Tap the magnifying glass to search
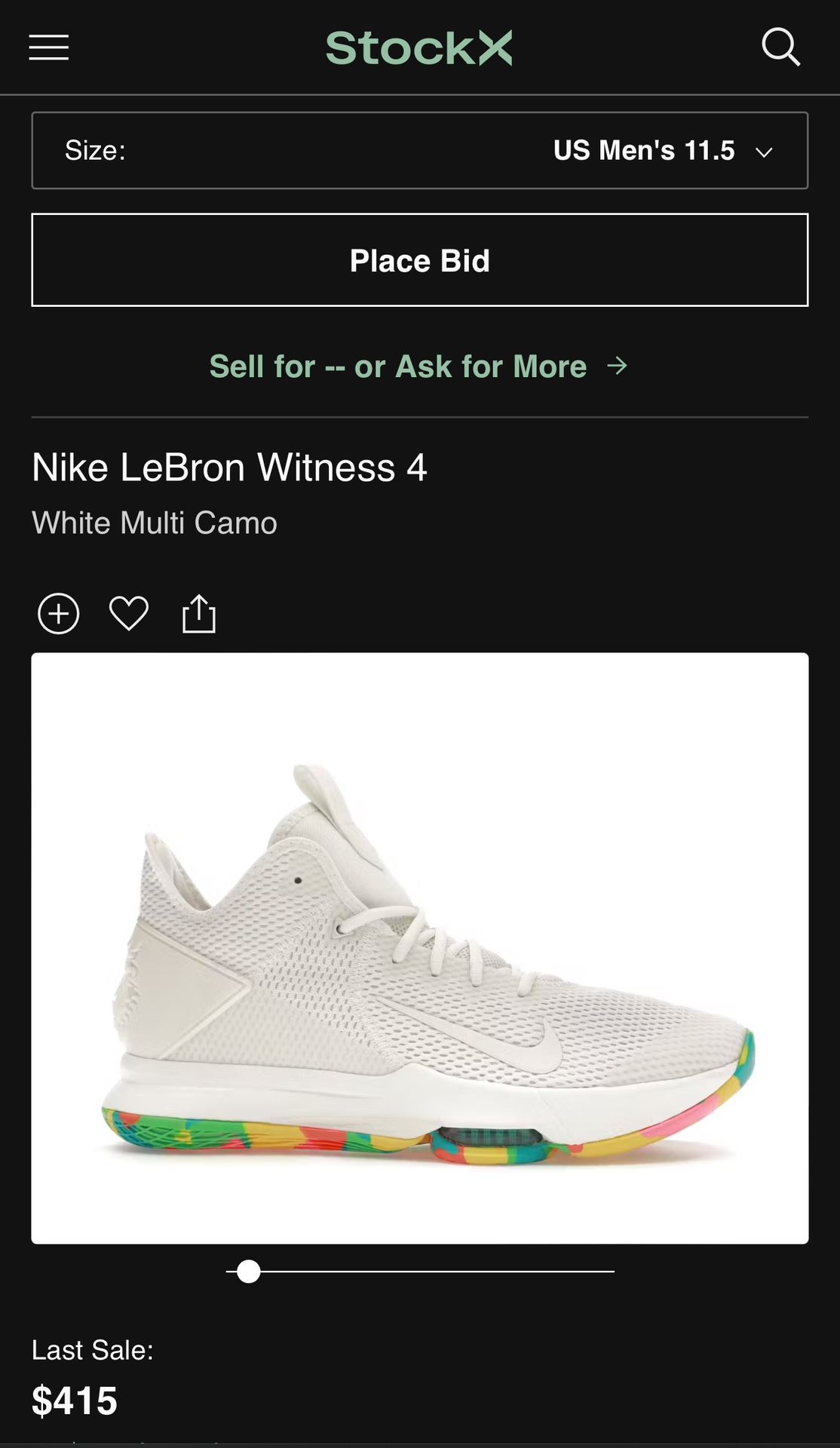 (x=782, y=48)
